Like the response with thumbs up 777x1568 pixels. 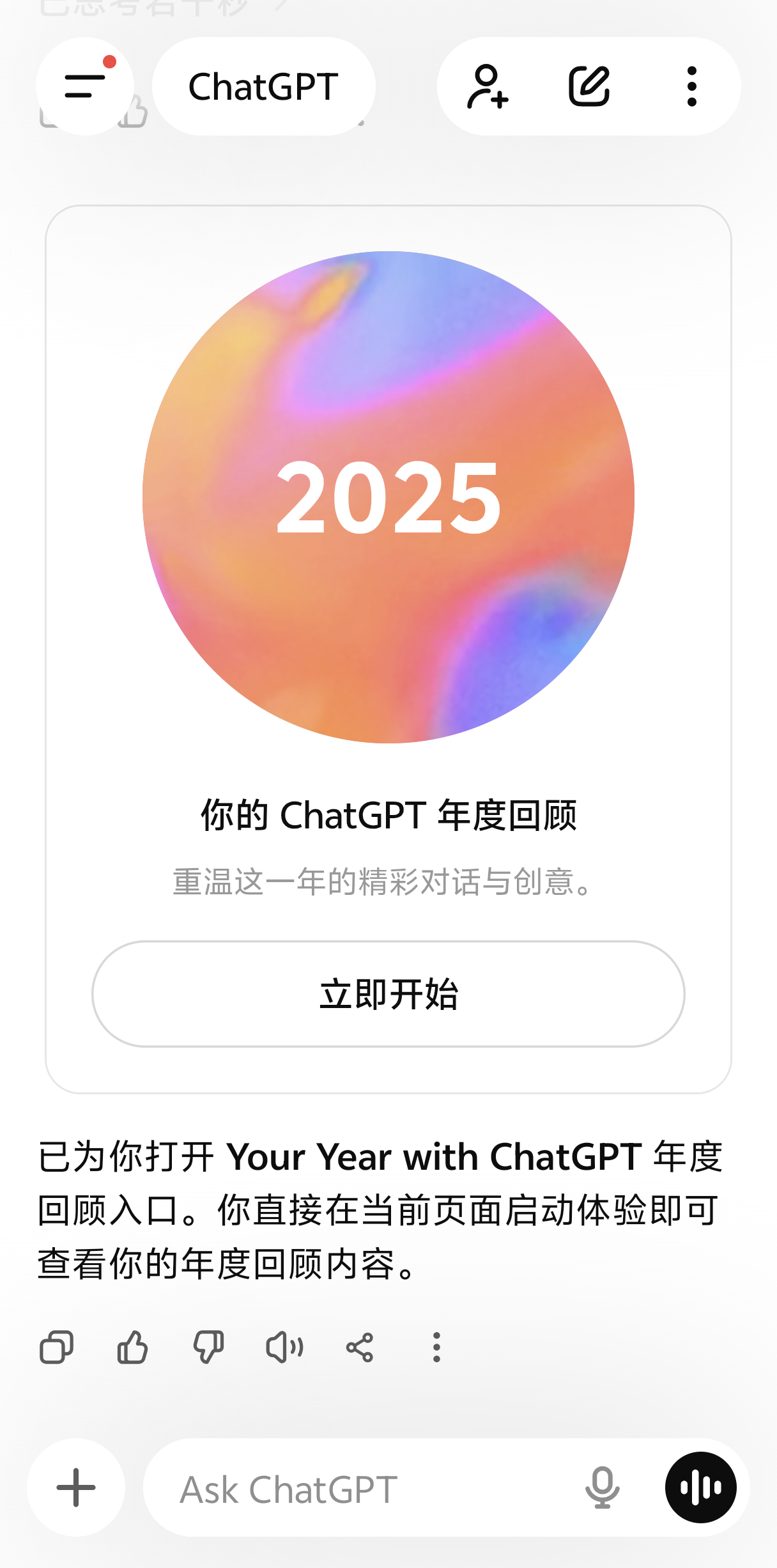(x=132, y=1347)
